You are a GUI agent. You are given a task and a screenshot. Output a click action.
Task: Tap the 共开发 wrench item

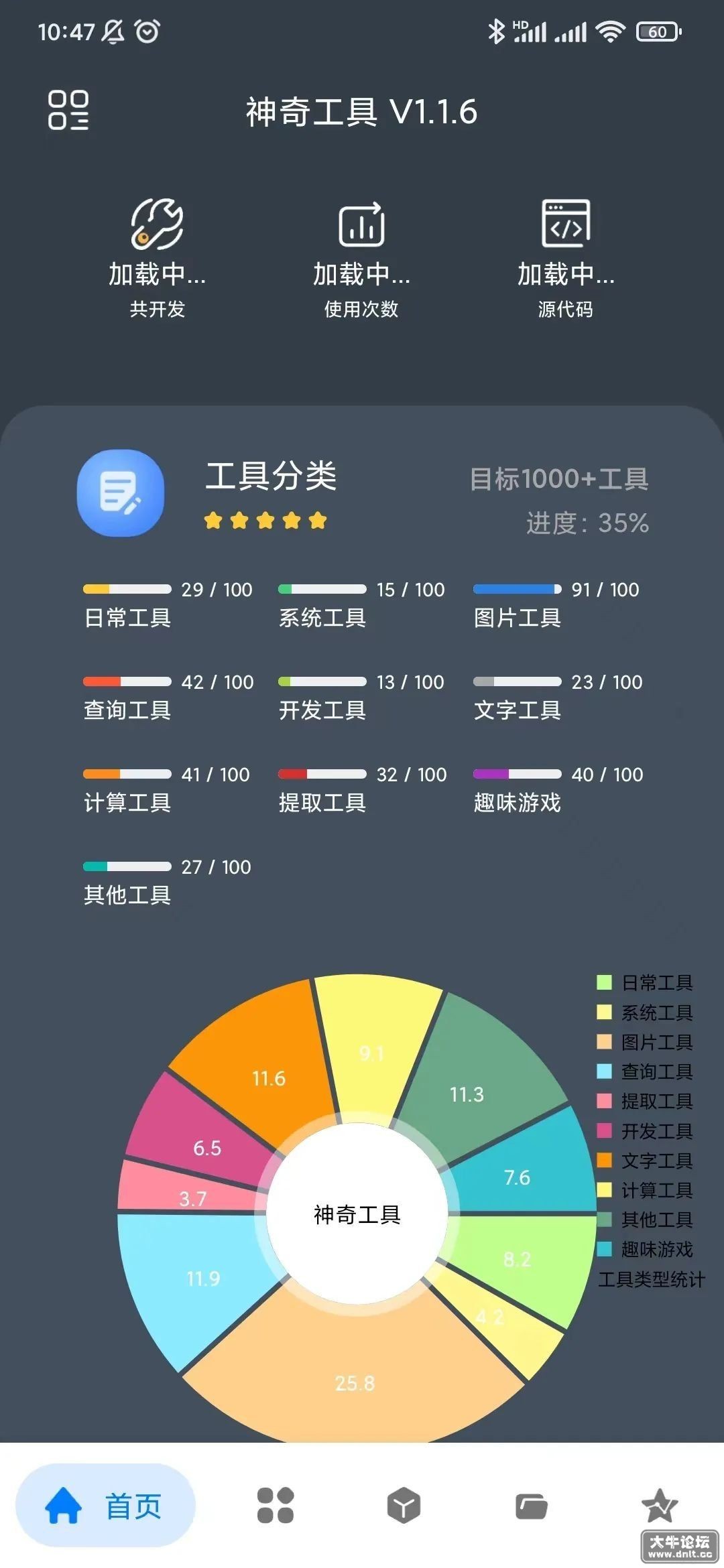tap(158, 258)
